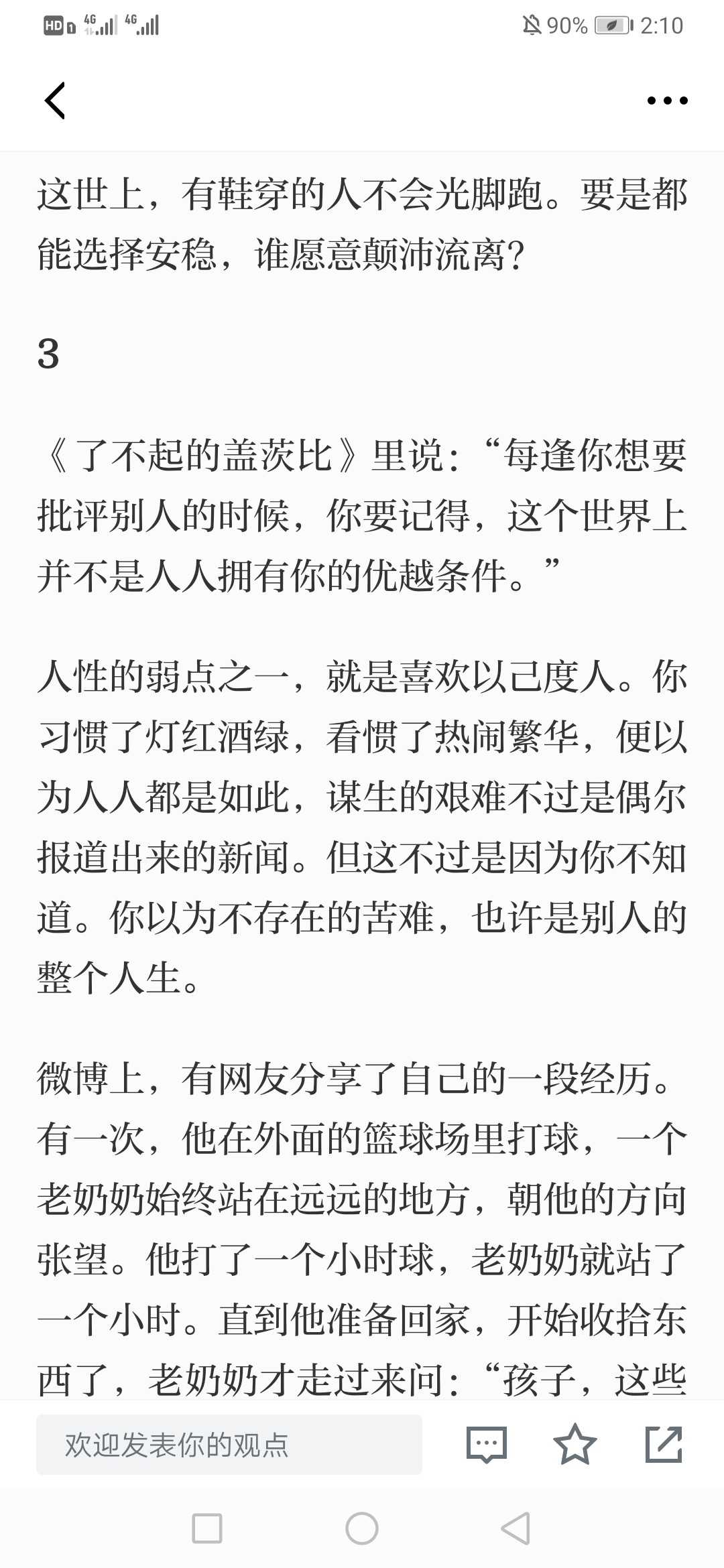Go back using the top-left arrow
Screen dimensions: 724x1568
click(55, 101)
